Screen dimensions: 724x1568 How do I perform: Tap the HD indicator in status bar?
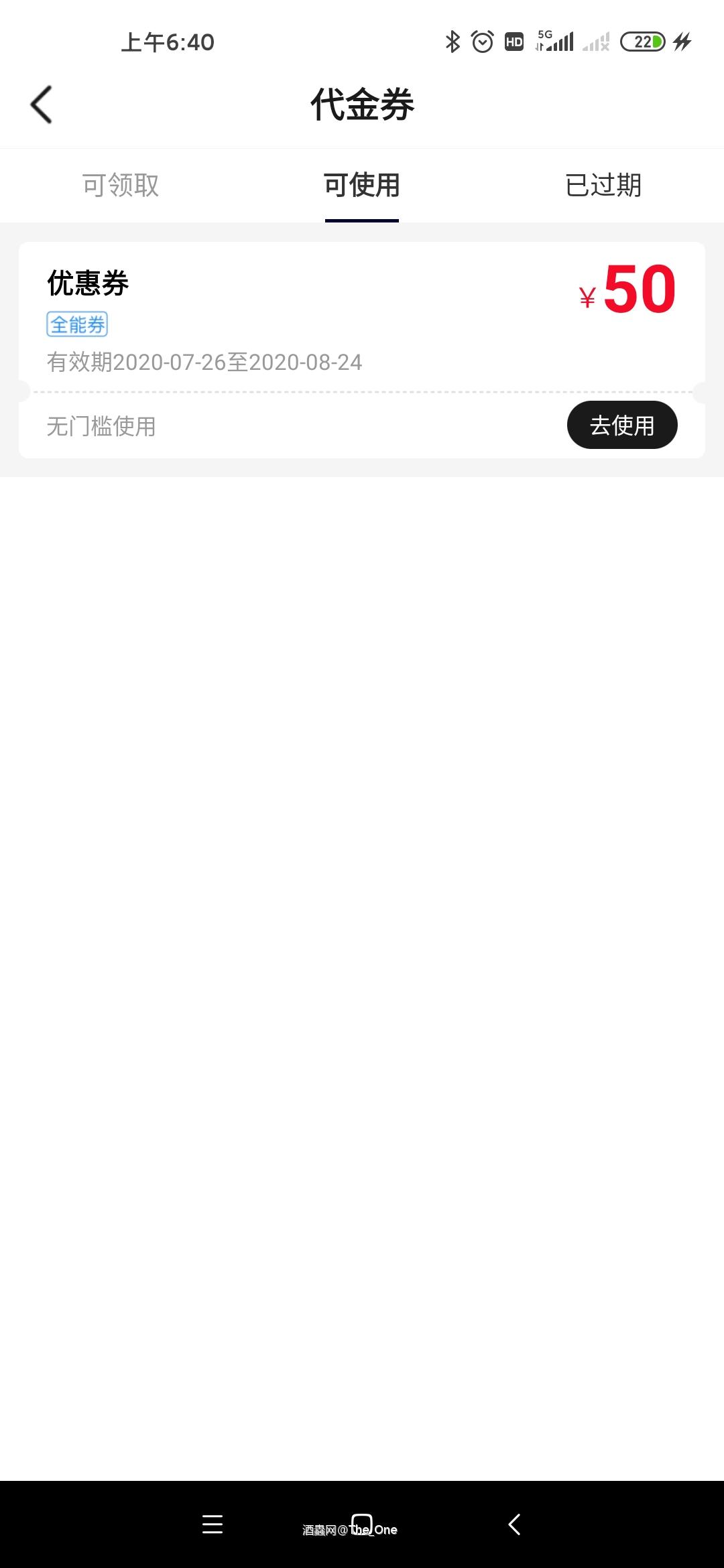click(x=513, y=42)
